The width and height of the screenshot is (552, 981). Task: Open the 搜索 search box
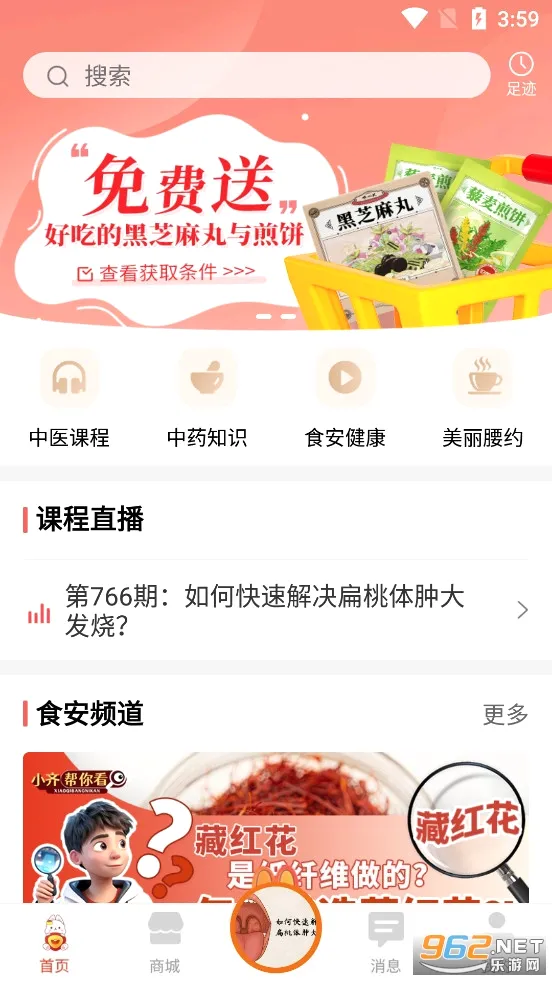257,75
